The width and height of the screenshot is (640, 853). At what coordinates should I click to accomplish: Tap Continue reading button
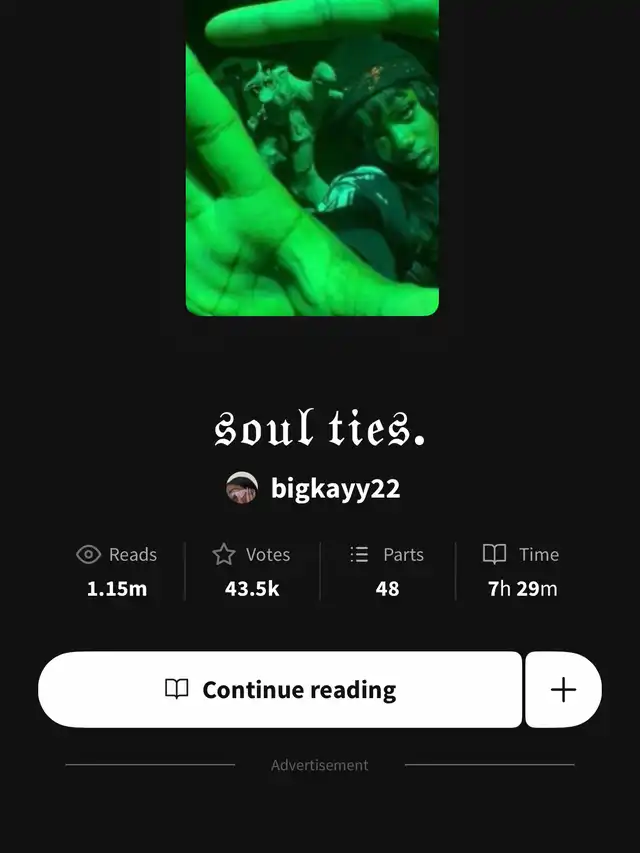[280, 690]
